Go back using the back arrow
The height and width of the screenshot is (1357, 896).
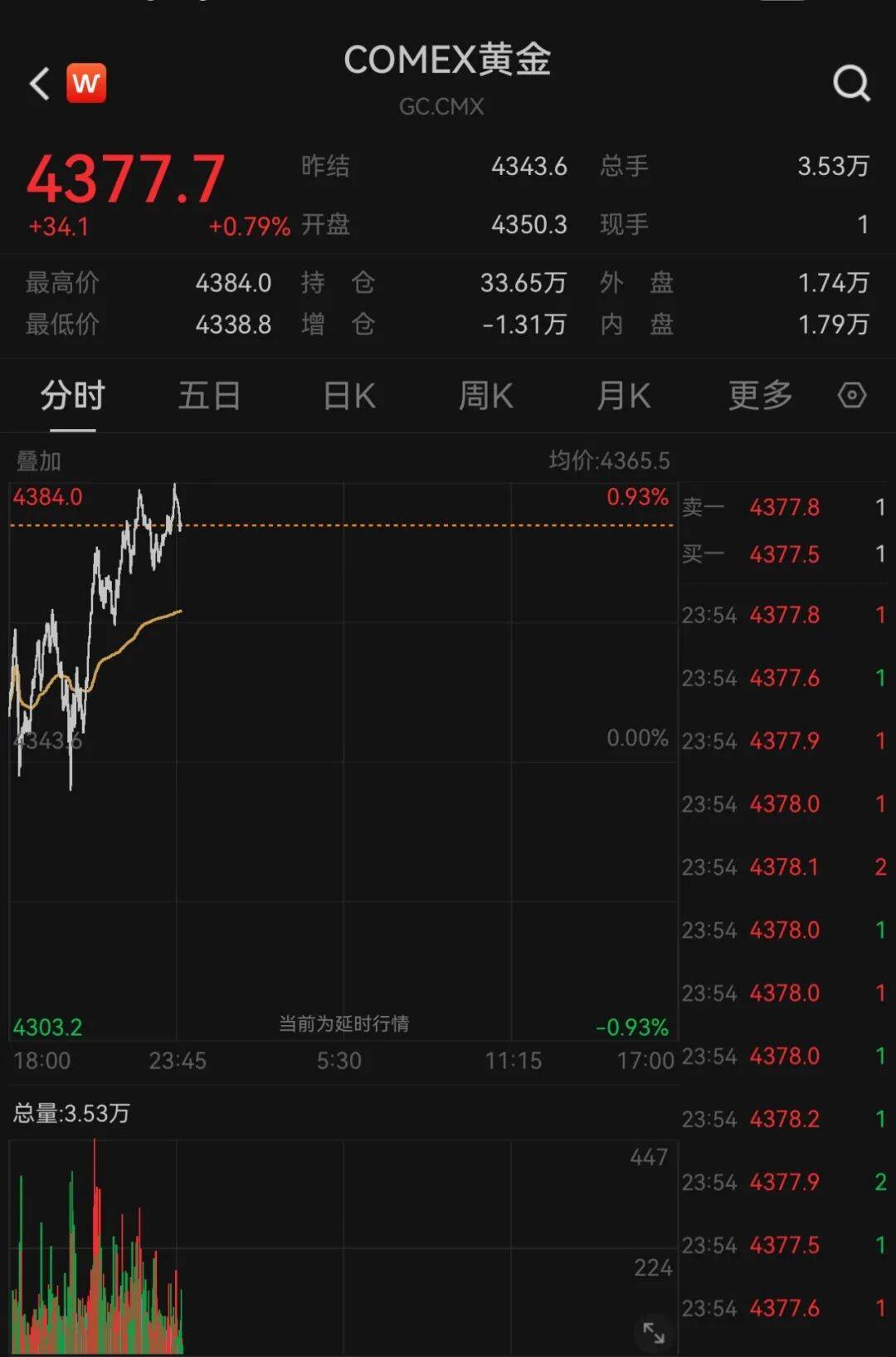(x=39, y=84)
